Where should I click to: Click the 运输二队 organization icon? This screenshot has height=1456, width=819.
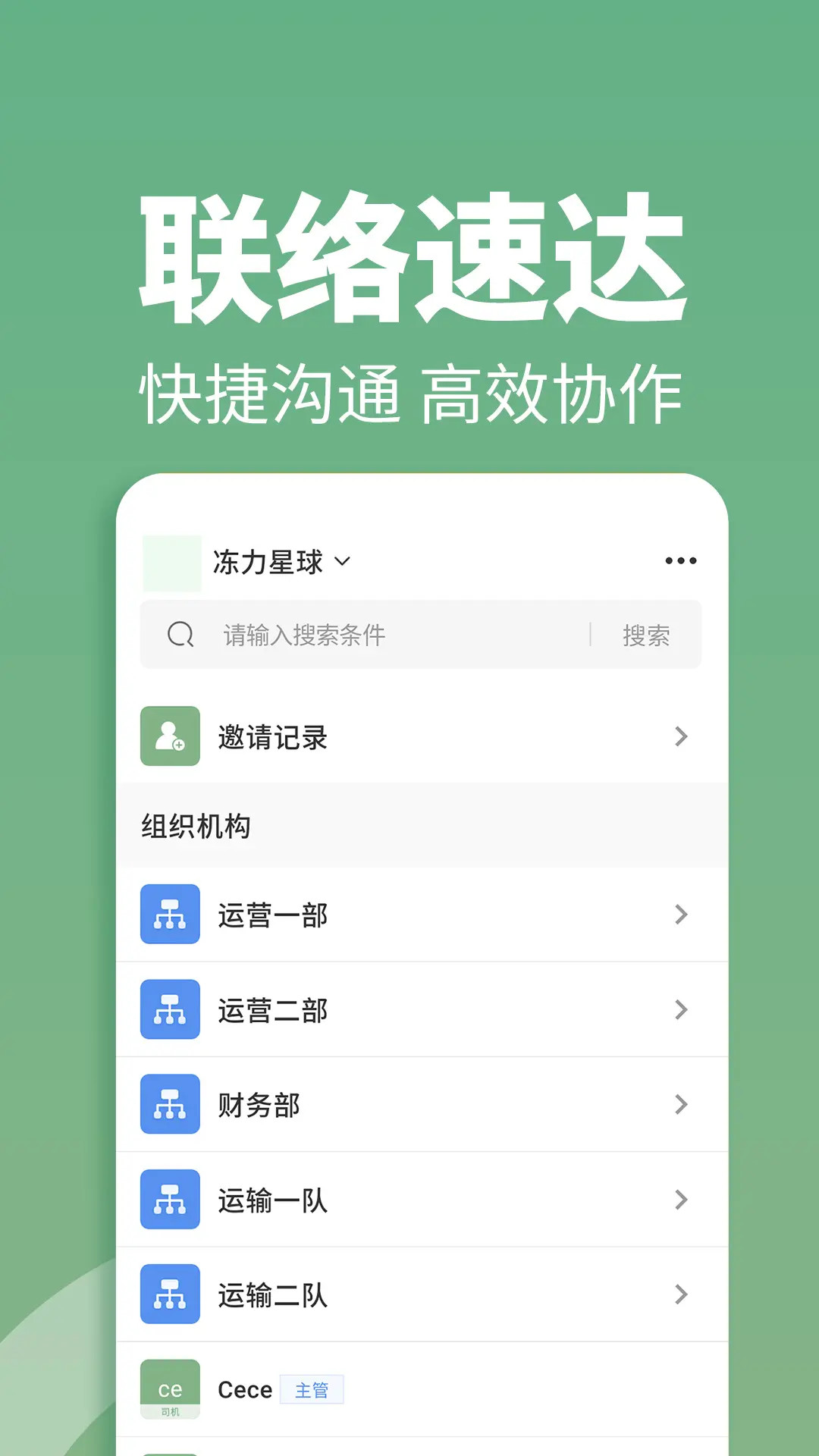(x=170, y=1294)
